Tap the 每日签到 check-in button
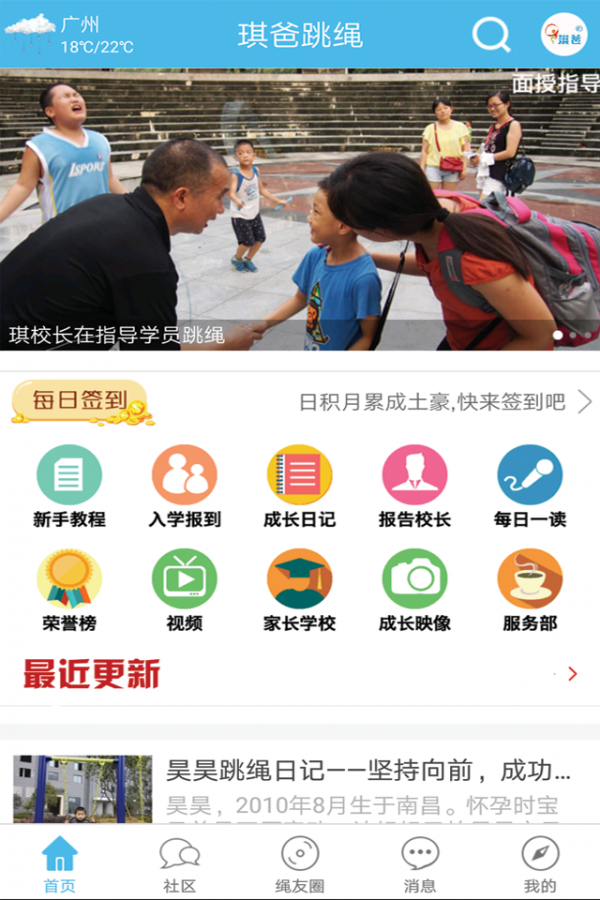Screen dimensions: 600x900 (81, 403)
